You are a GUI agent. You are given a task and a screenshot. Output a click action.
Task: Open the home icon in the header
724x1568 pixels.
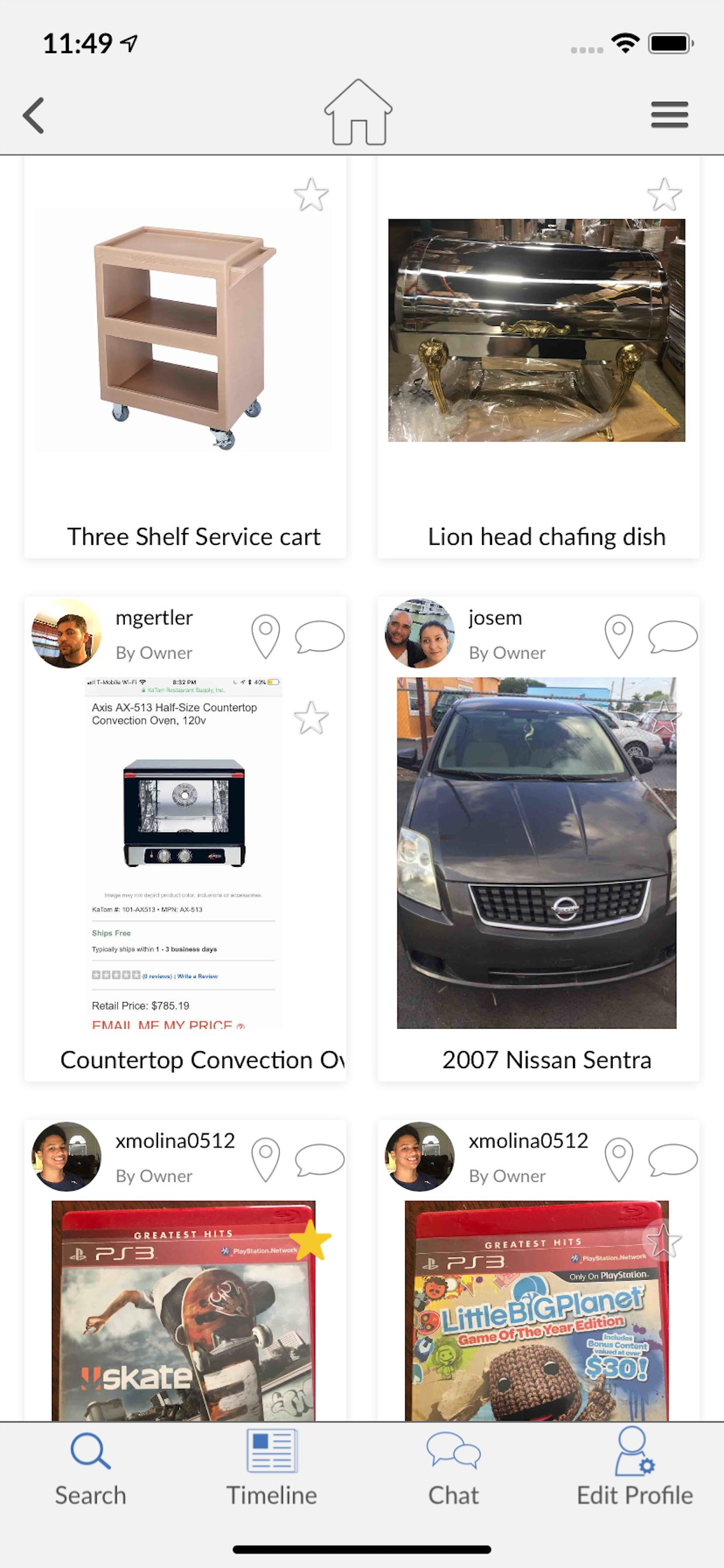359,113
